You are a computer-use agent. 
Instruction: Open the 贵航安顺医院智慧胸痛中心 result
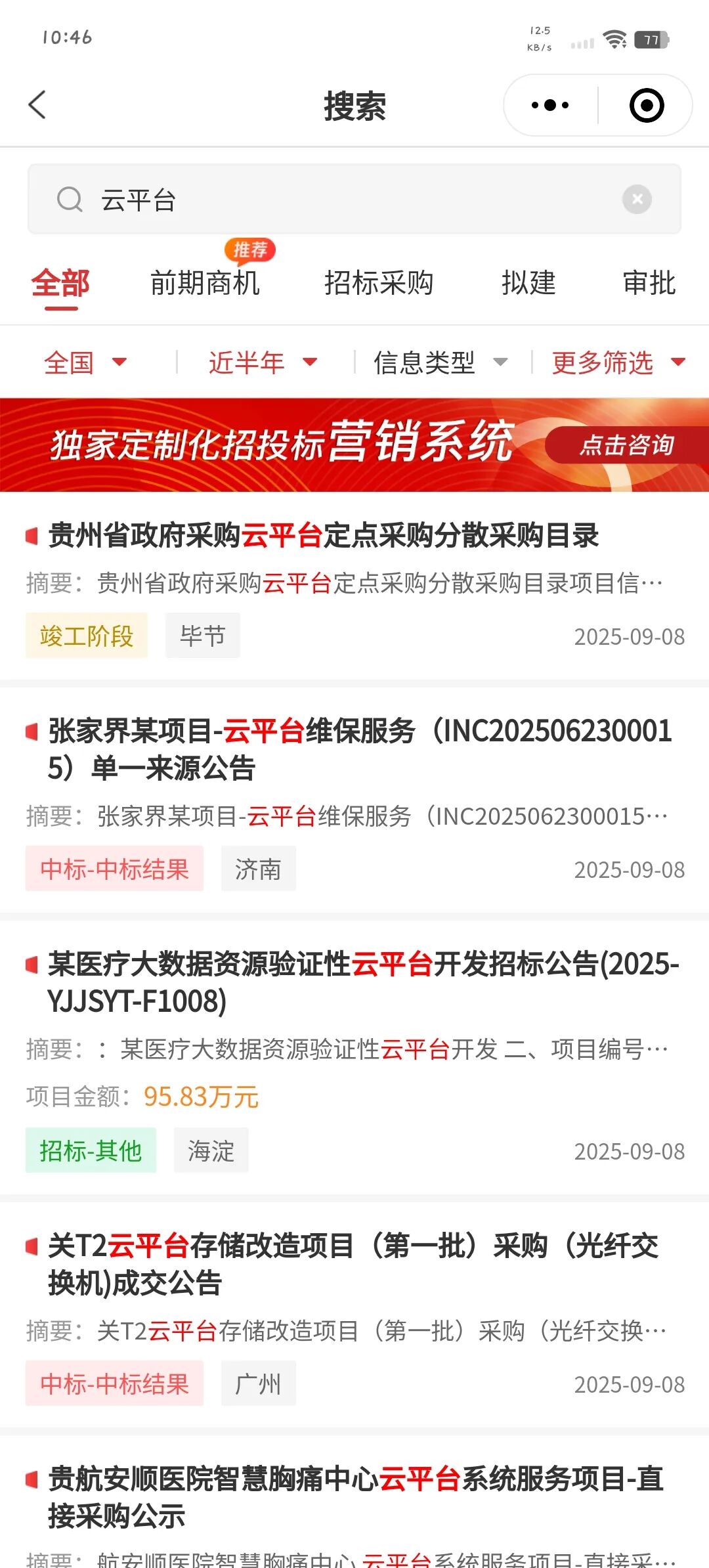pyautogui.click(x=354, y=1497)
